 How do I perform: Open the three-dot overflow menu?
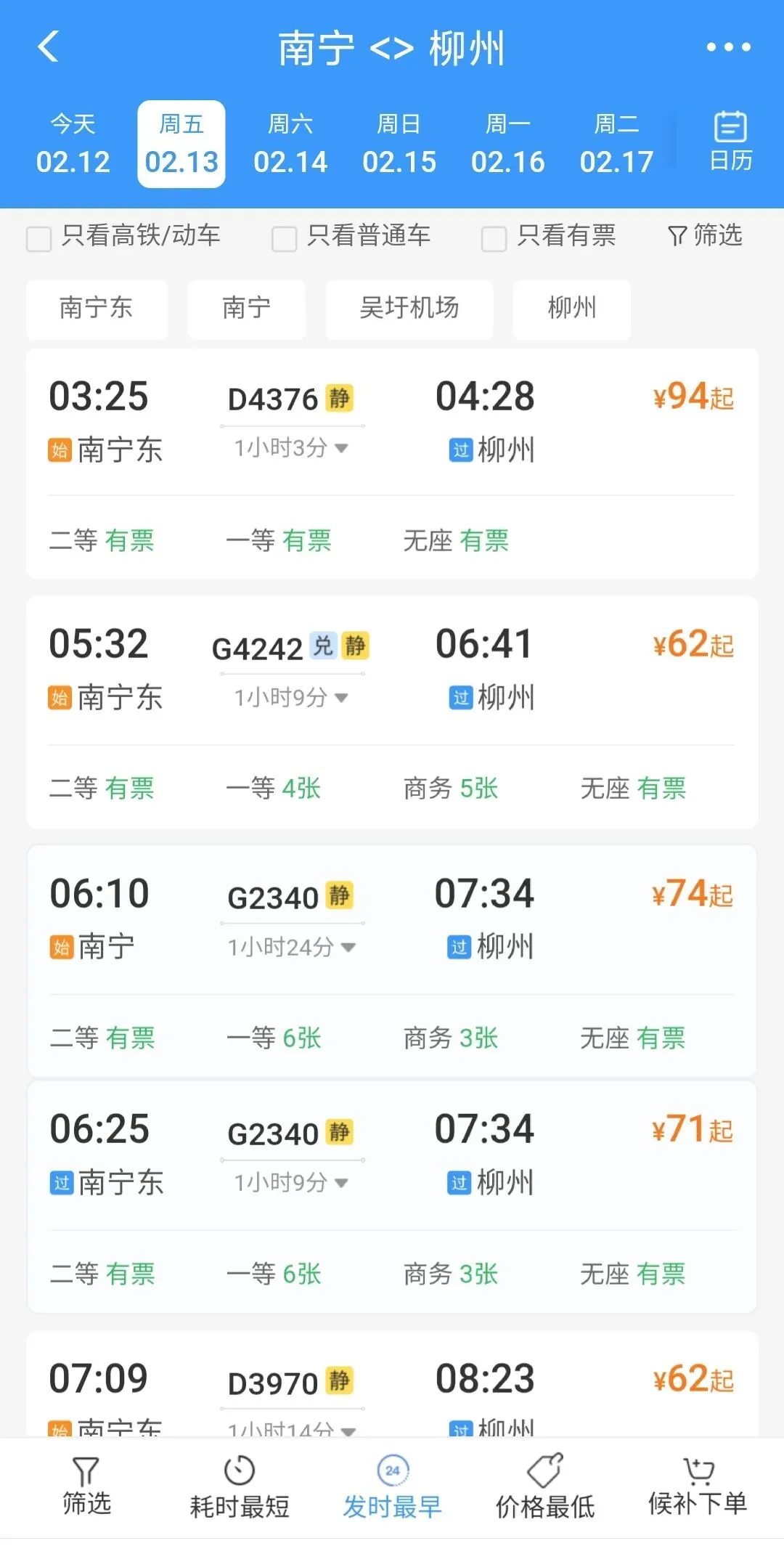[728, 47]
